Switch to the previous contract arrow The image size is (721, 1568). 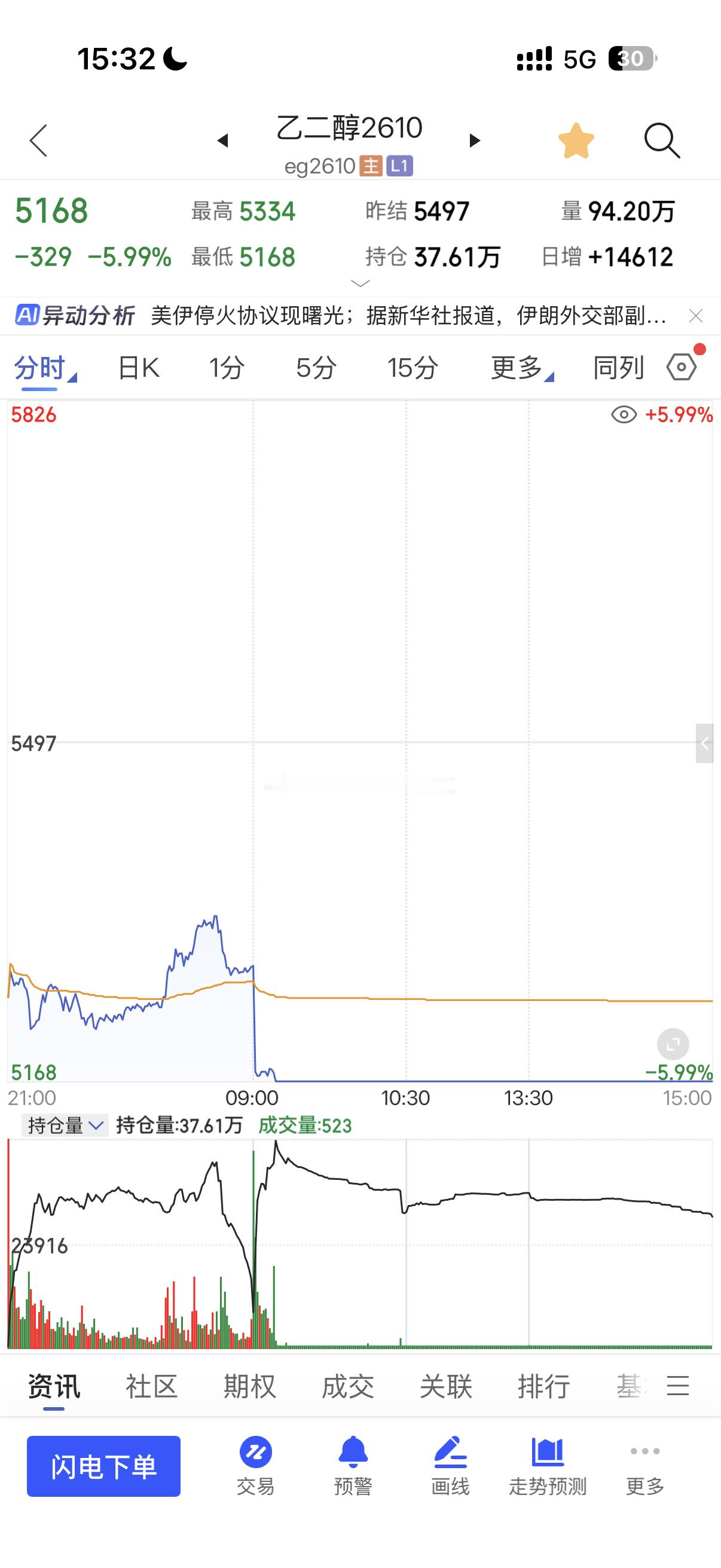pyautogui.click(x=222, y=141)
